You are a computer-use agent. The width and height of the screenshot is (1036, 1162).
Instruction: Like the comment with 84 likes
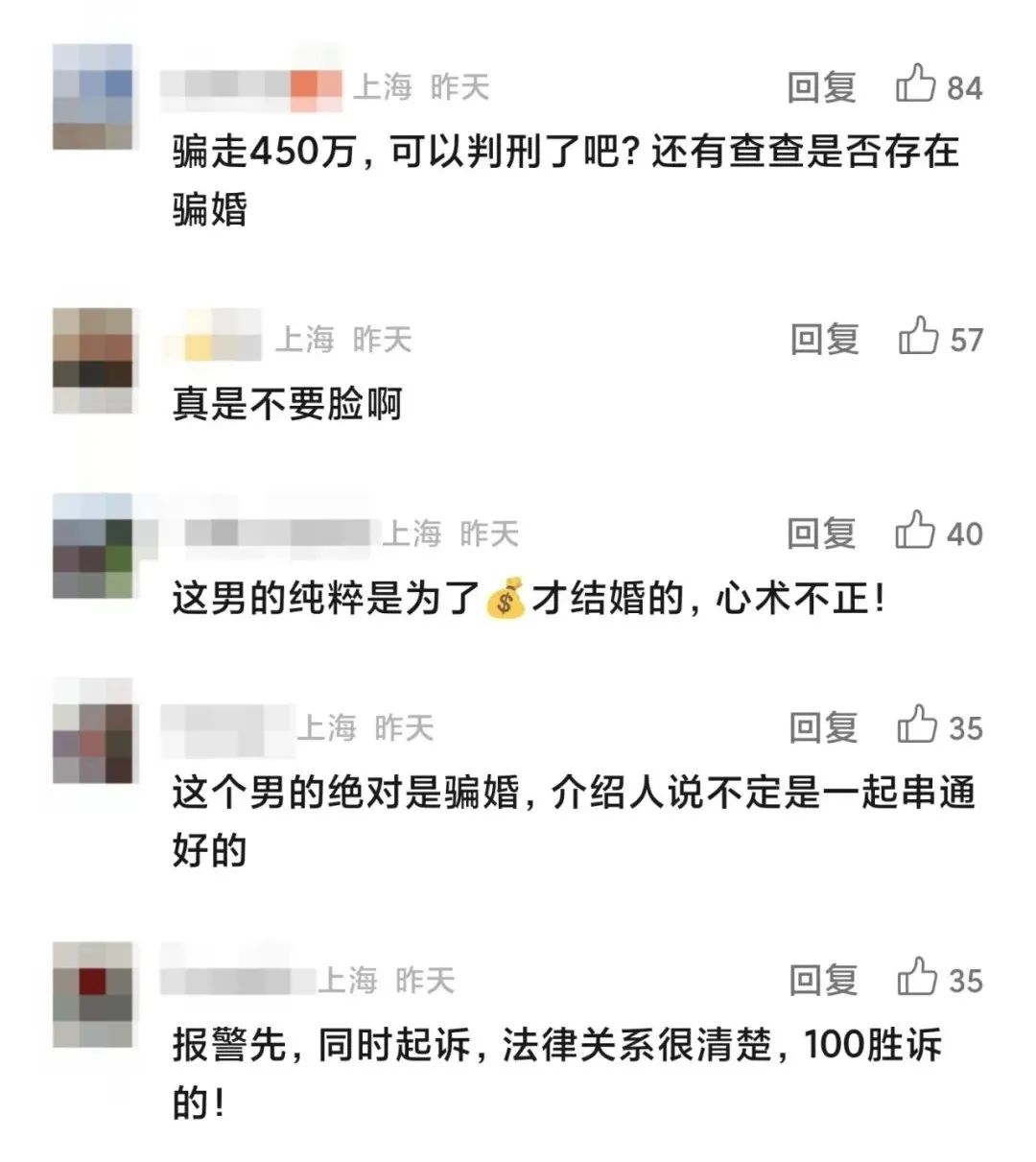pos(916,84)
